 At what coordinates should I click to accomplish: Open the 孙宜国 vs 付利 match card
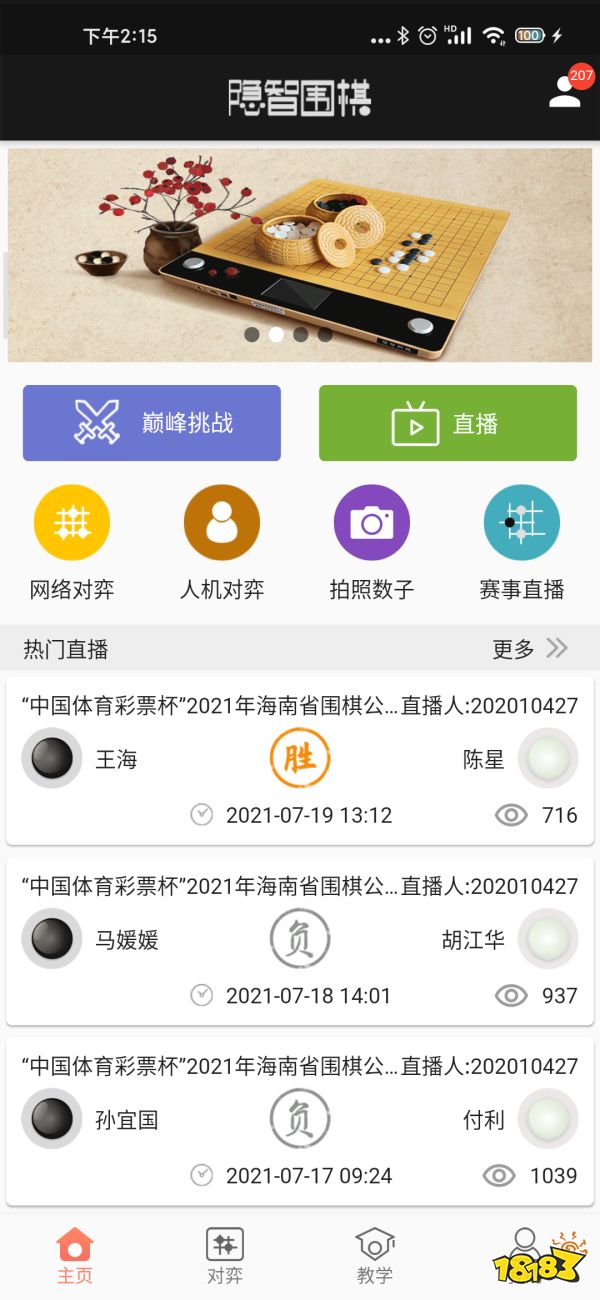(x=300, y=1121)
